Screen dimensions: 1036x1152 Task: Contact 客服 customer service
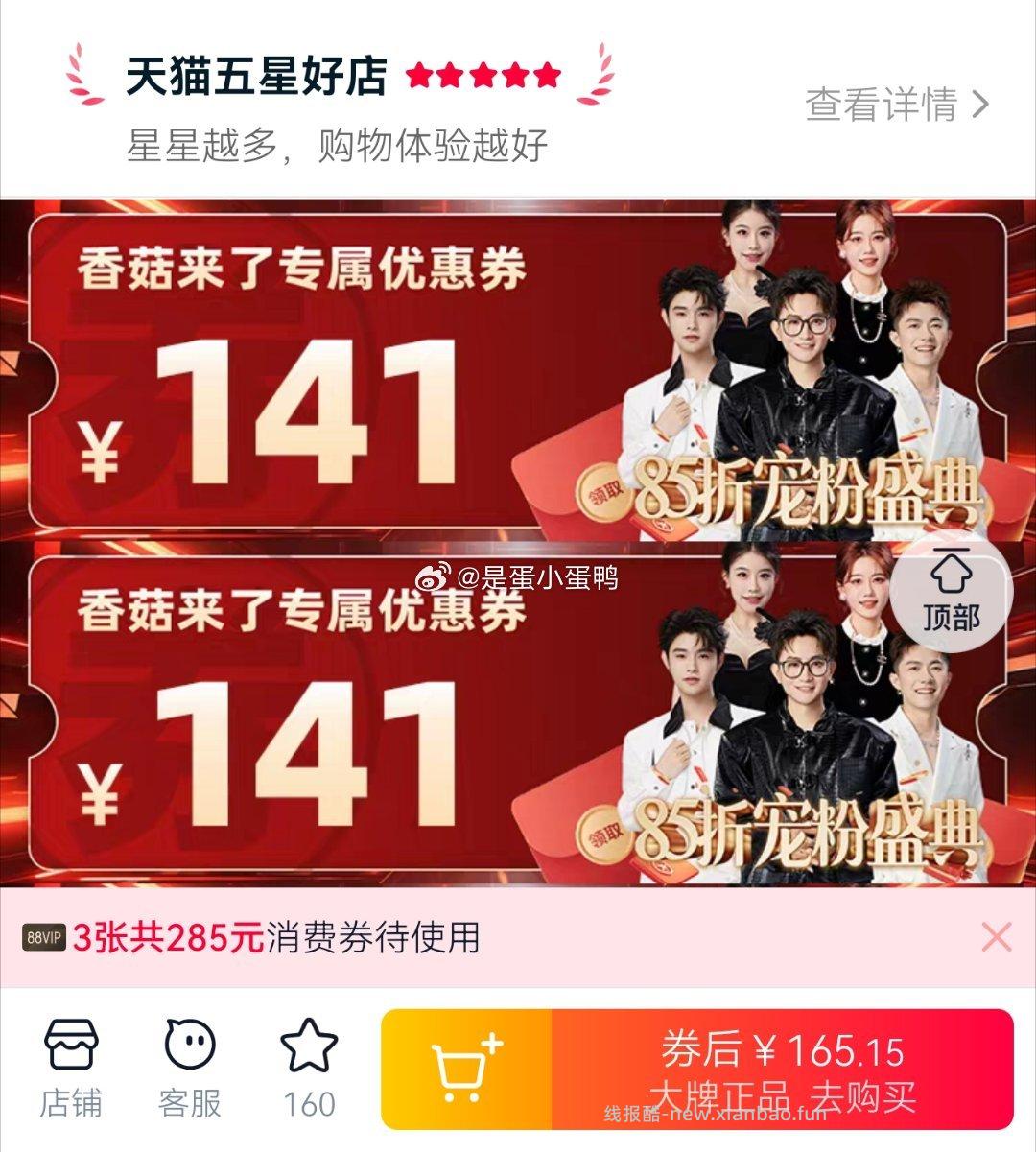[x=190, y=1069]
